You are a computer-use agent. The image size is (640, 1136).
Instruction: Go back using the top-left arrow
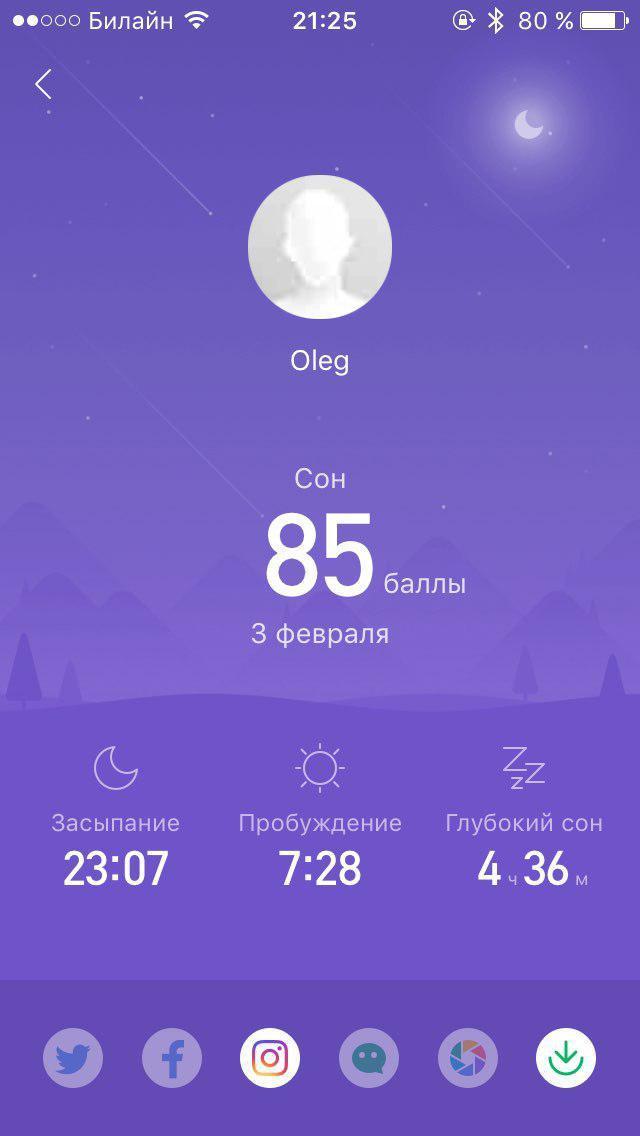click(x=43, y=85)
